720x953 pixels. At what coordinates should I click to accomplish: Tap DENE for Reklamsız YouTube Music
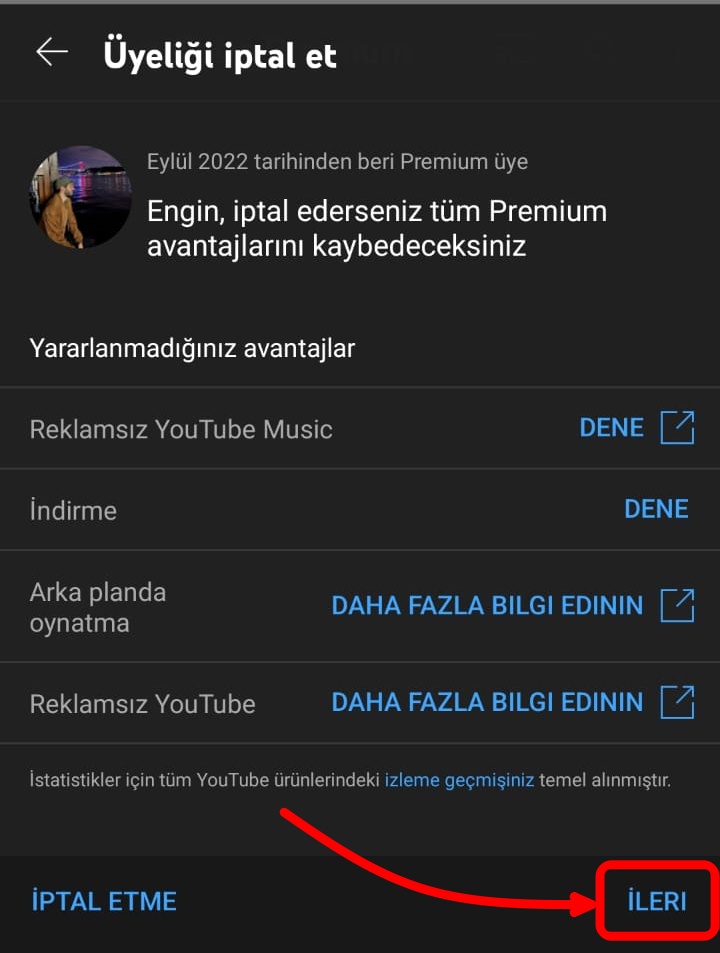click(x=635, y=428)
